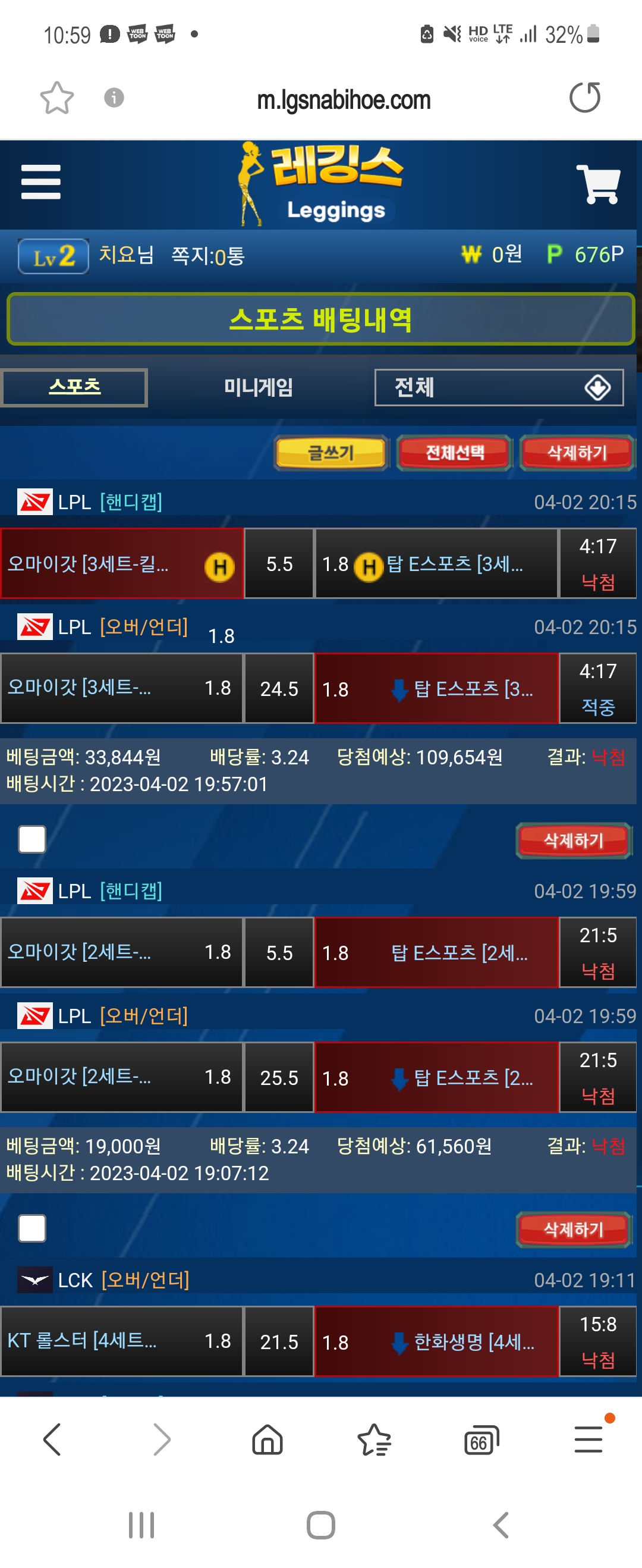Open the browser's overflow menu
The height and width of the screenshot is (1568, 642).
coord(588,1440)
